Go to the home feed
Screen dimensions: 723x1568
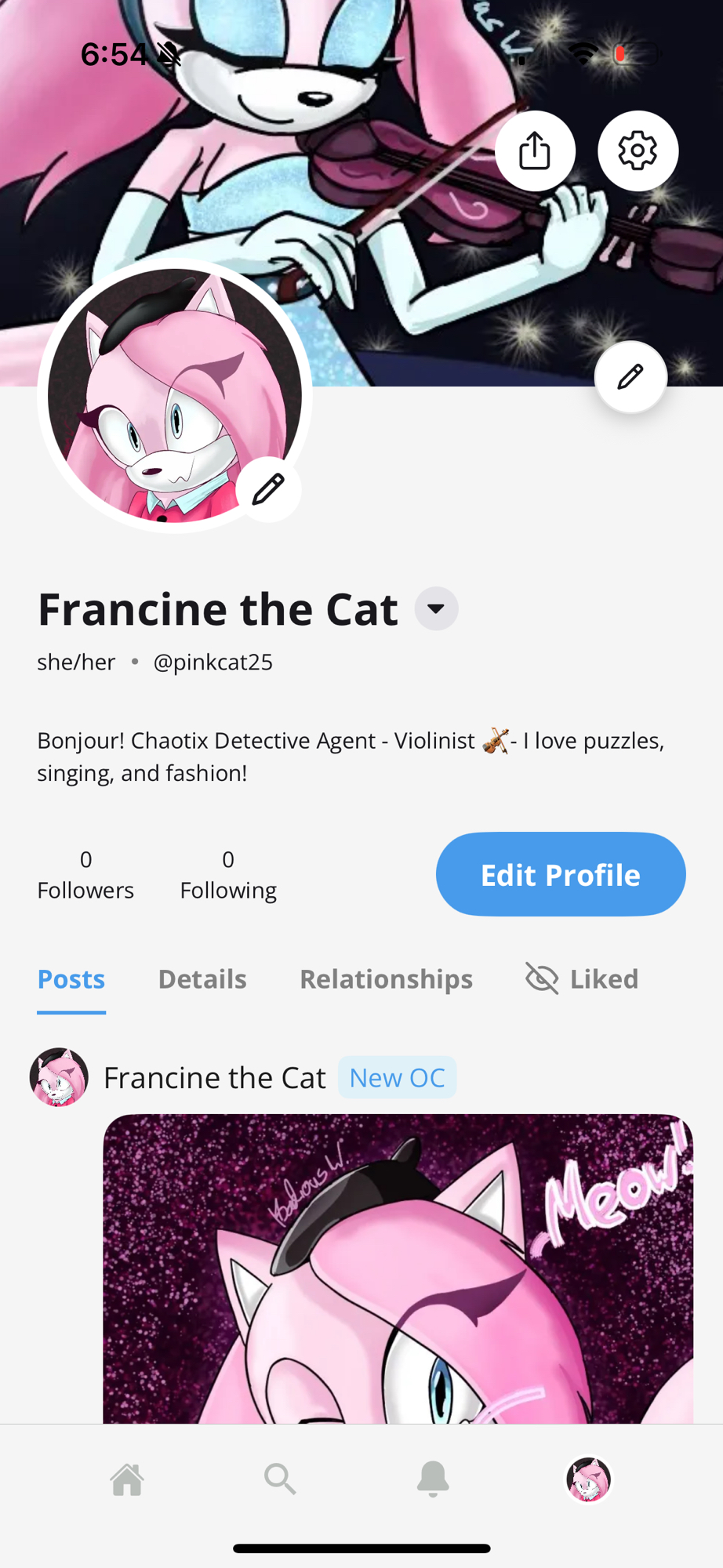(127, 1479)
